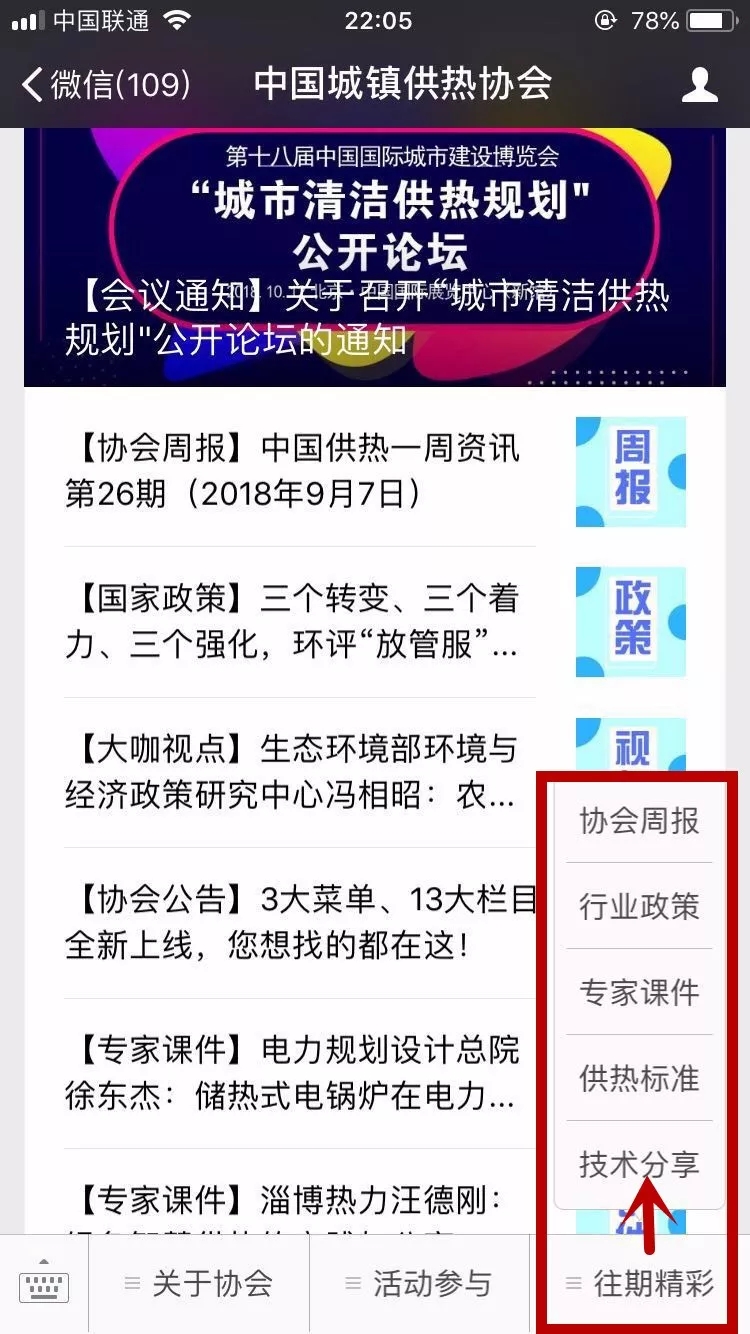Open the 城市清洁供热规划 forum notice banner
Screen dimensions: 750x1334
click(x=374, y=257)
